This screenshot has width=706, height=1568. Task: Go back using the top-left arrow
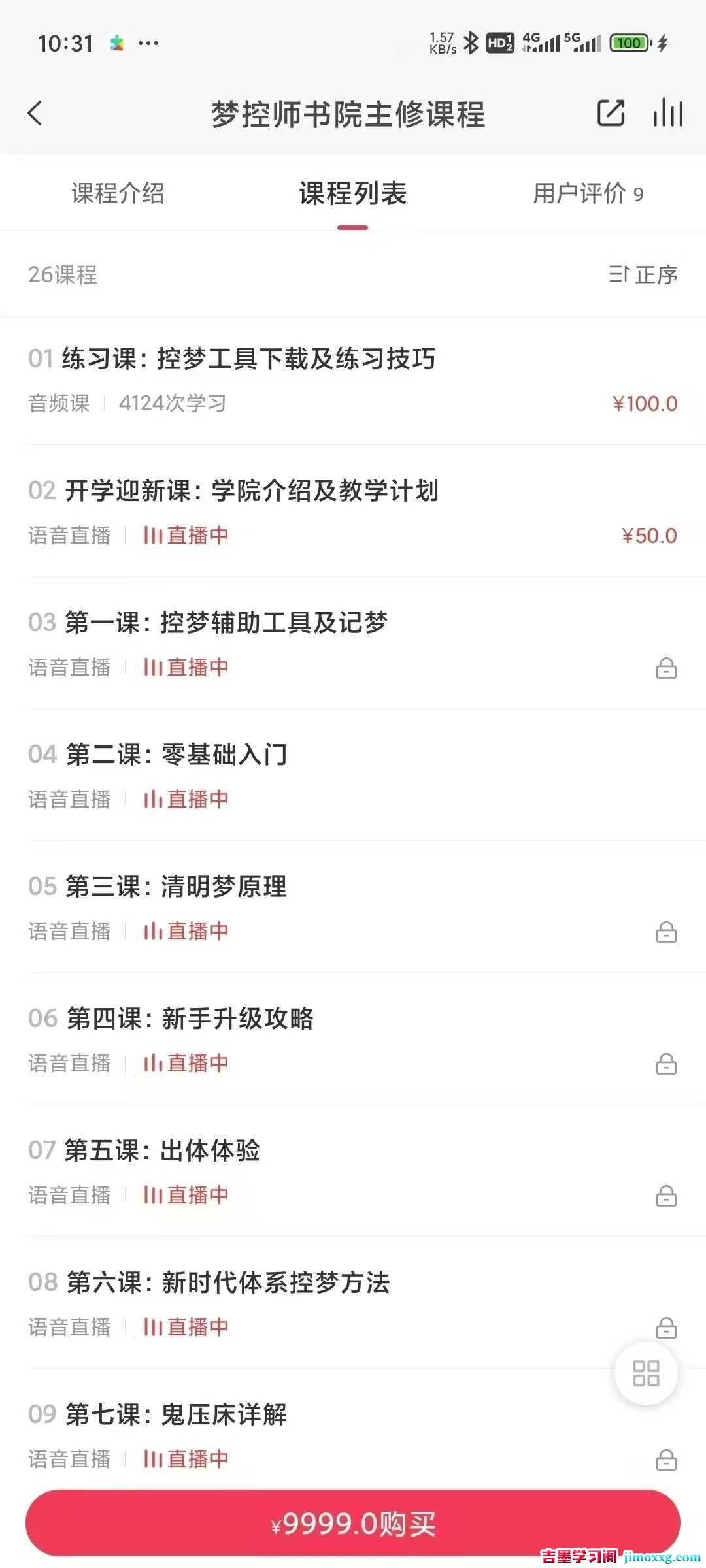point(35,114)
